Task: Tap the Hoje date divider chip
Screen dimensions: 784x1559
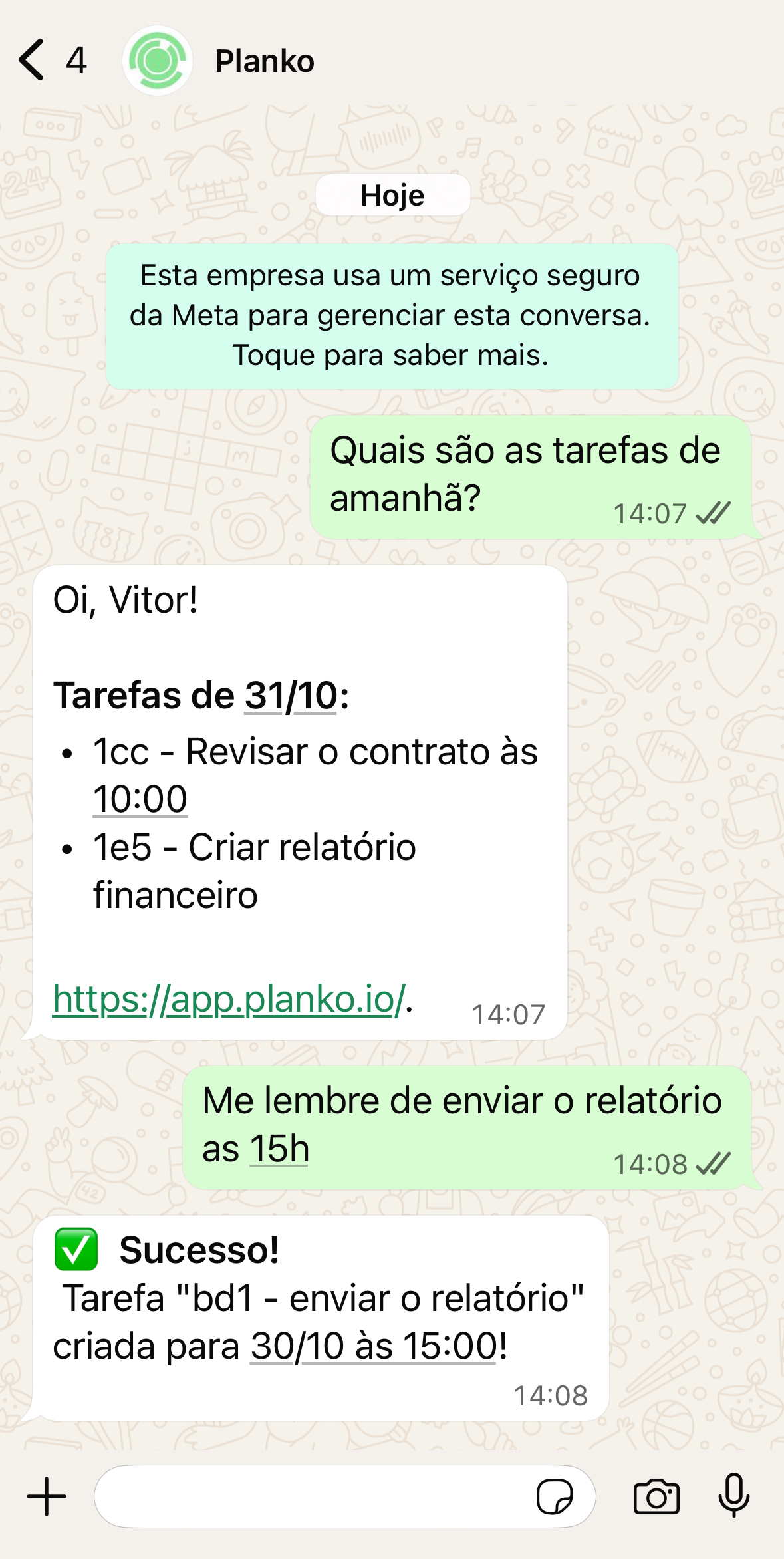Action: click(x=392, y=194)
